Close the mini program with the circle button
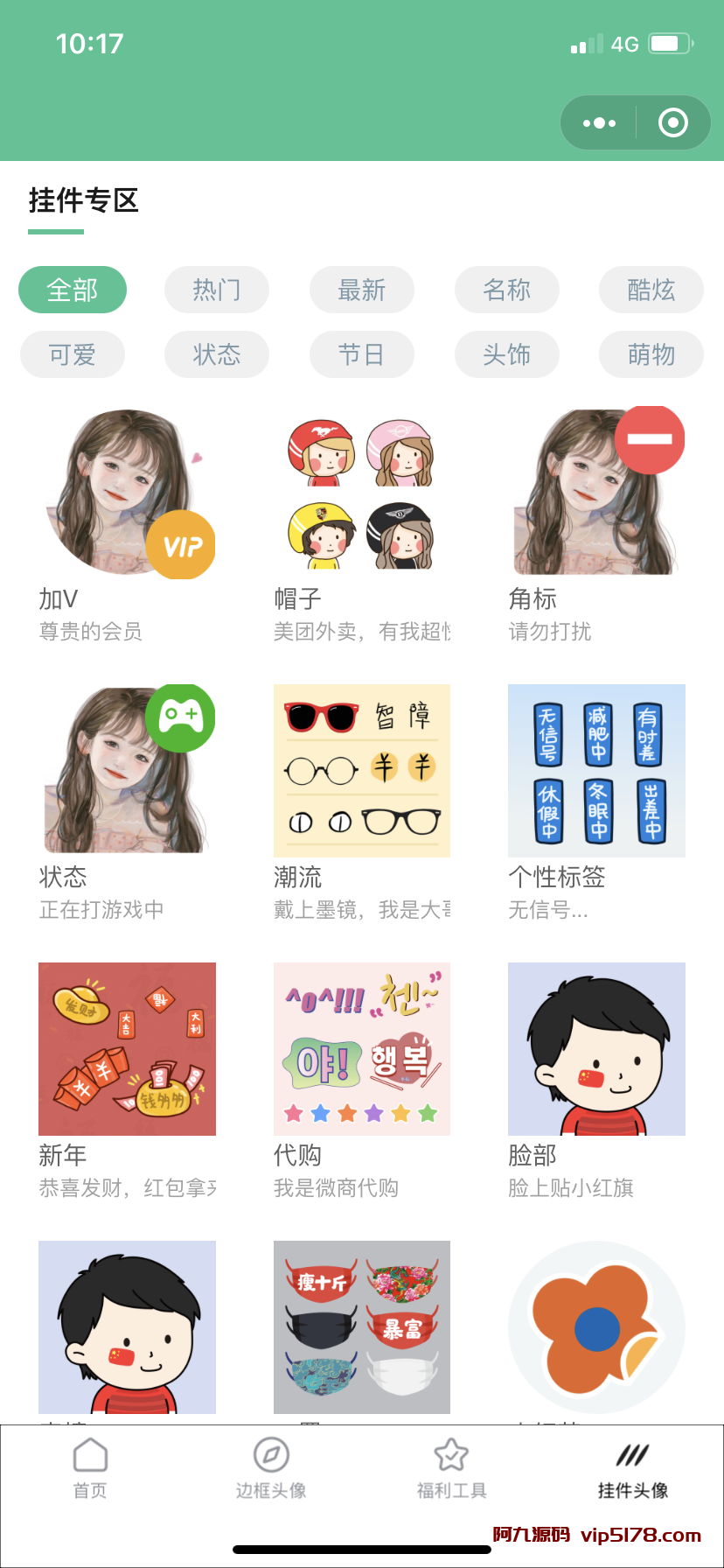The width and height of the screenshot is (724, 1568). click(x=672, y=123)
